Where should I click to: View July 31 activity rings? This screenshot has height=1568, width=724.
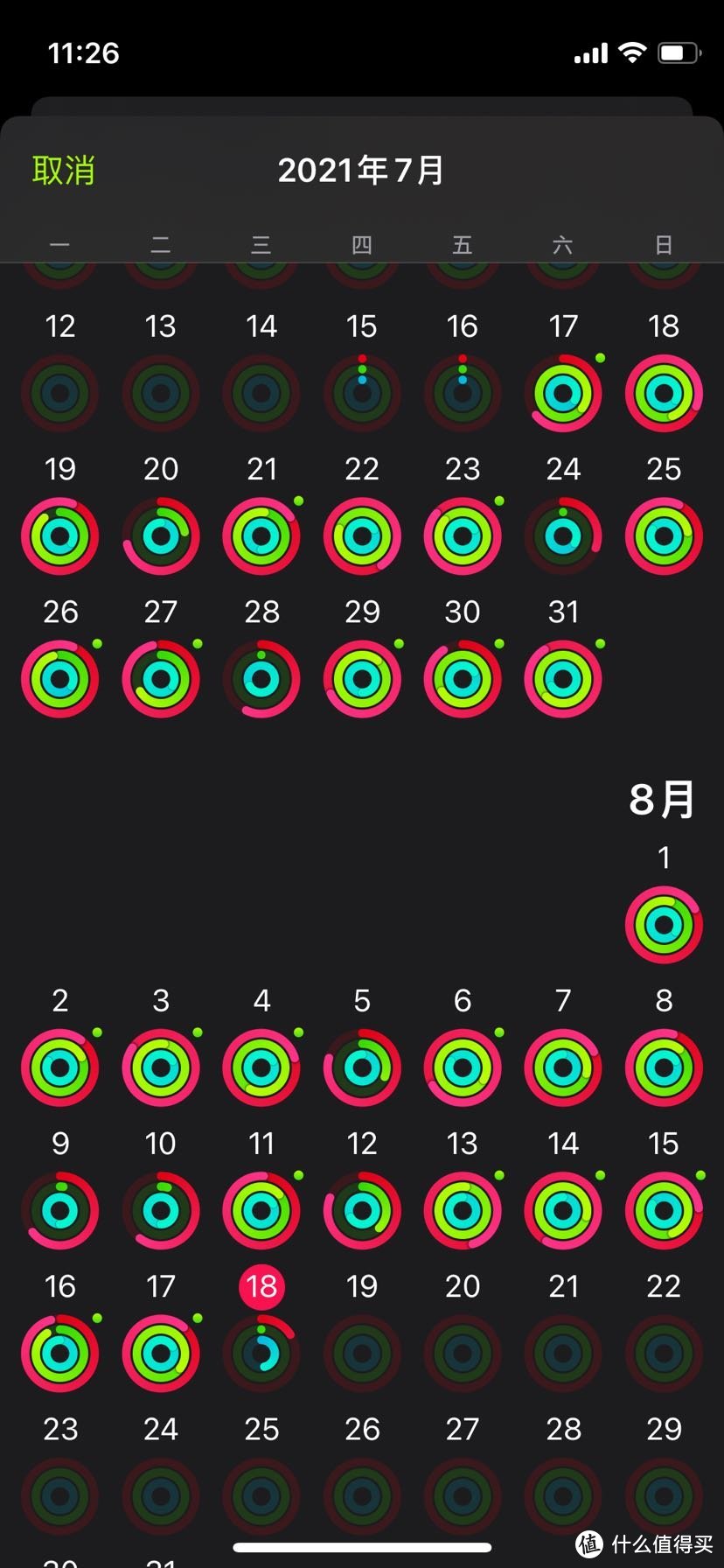pos(563,678)
